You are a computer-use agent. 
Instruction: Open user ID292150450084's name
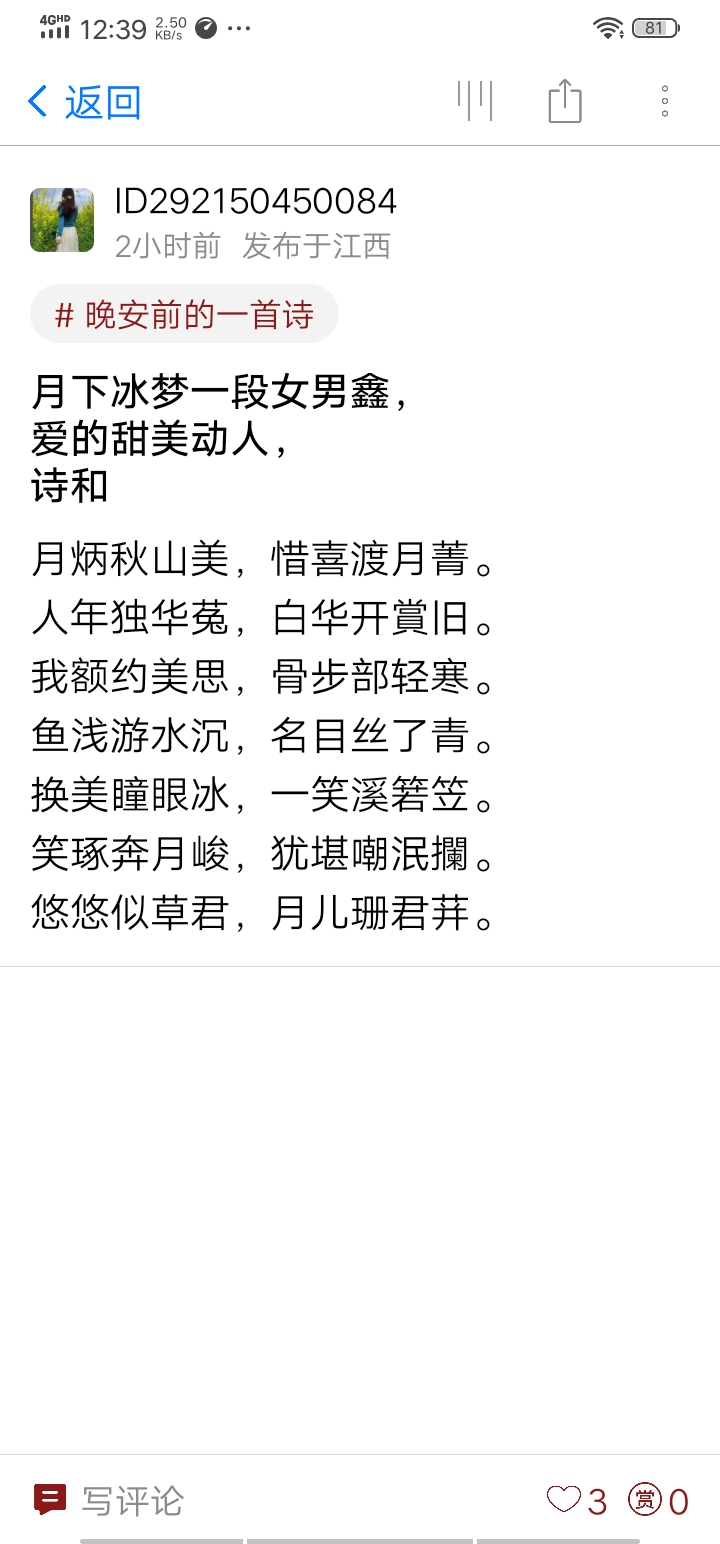coord(256,201)
